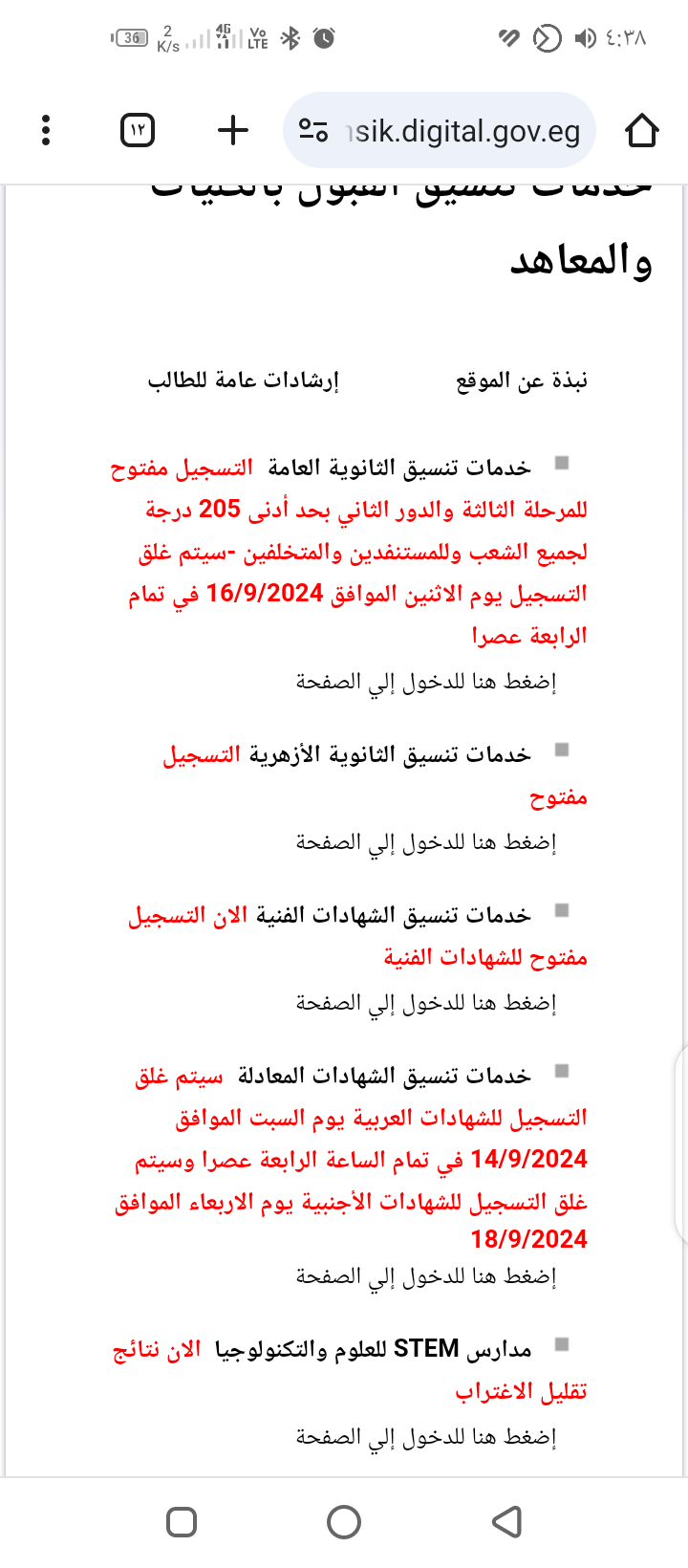Open the page link under الثانوية الأزهرية services

tap(426, 842)
